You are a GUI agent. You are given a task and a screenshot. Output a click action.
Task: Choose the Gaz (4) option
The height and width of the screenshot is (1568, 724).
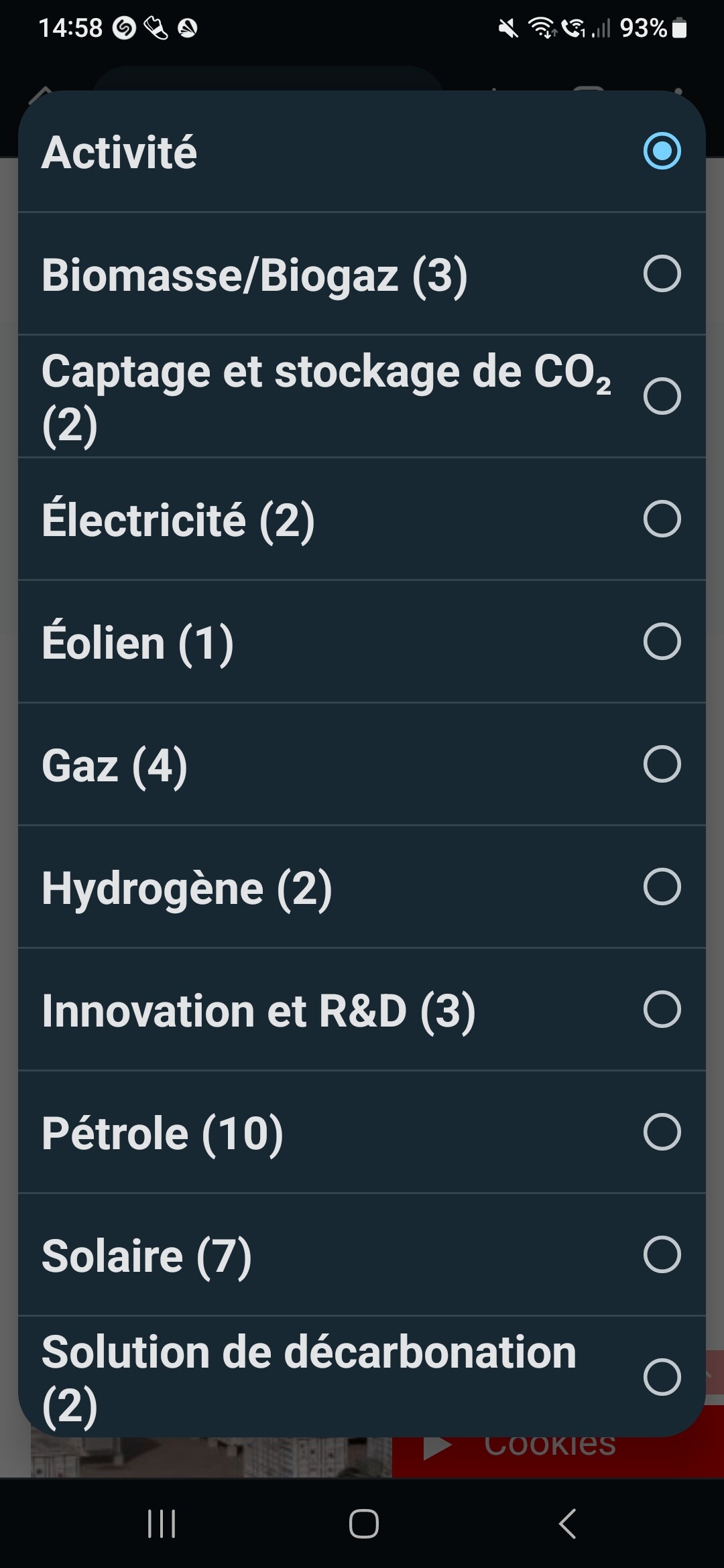[x=362, y=765]
